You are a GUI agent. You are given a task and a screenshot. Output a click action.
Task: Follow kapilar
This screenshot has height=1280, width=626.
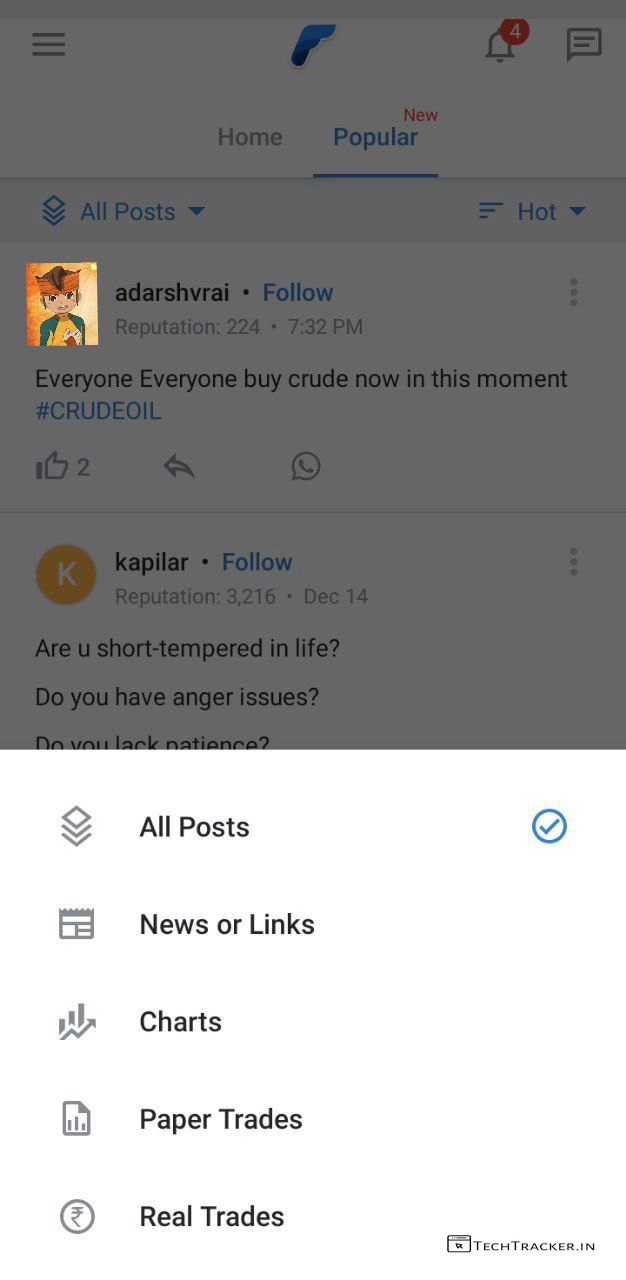click(257, 562)
